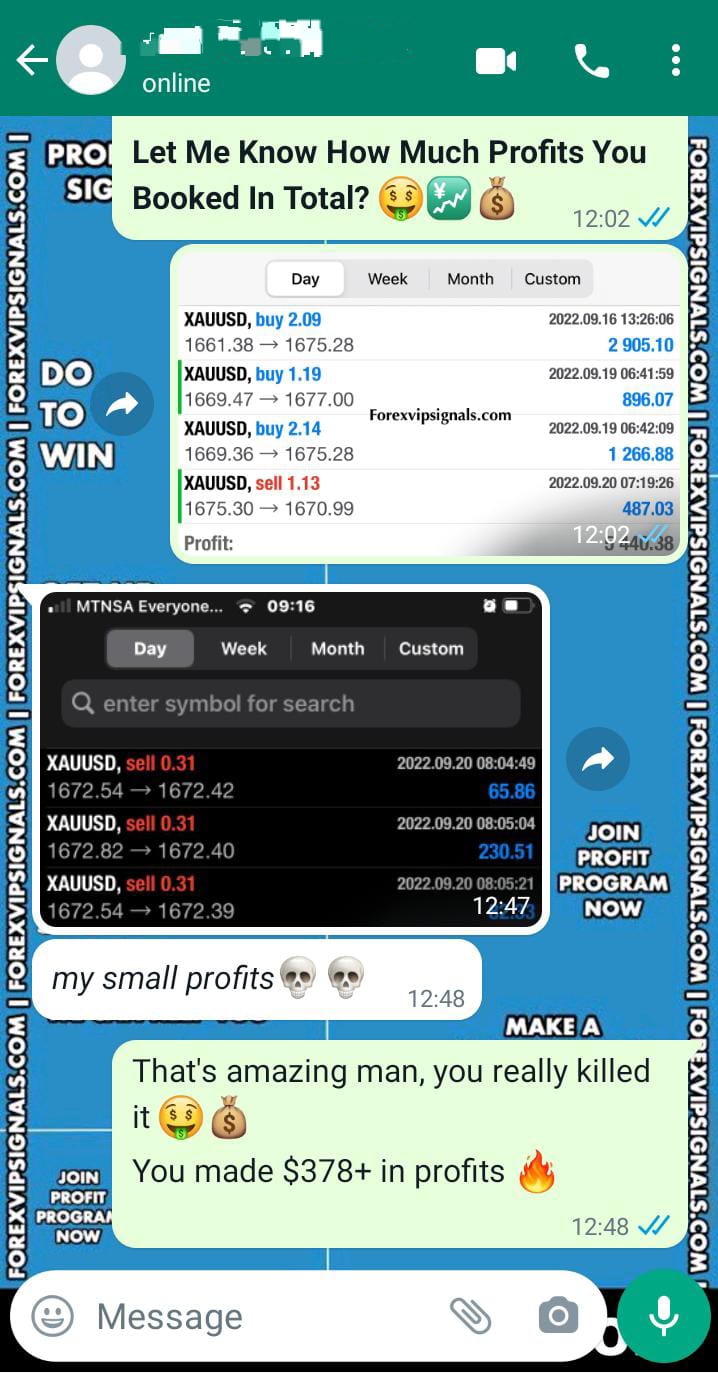718x1373 pixels.
Task: Open the emoji picker
Action: tap(52, 1316)
